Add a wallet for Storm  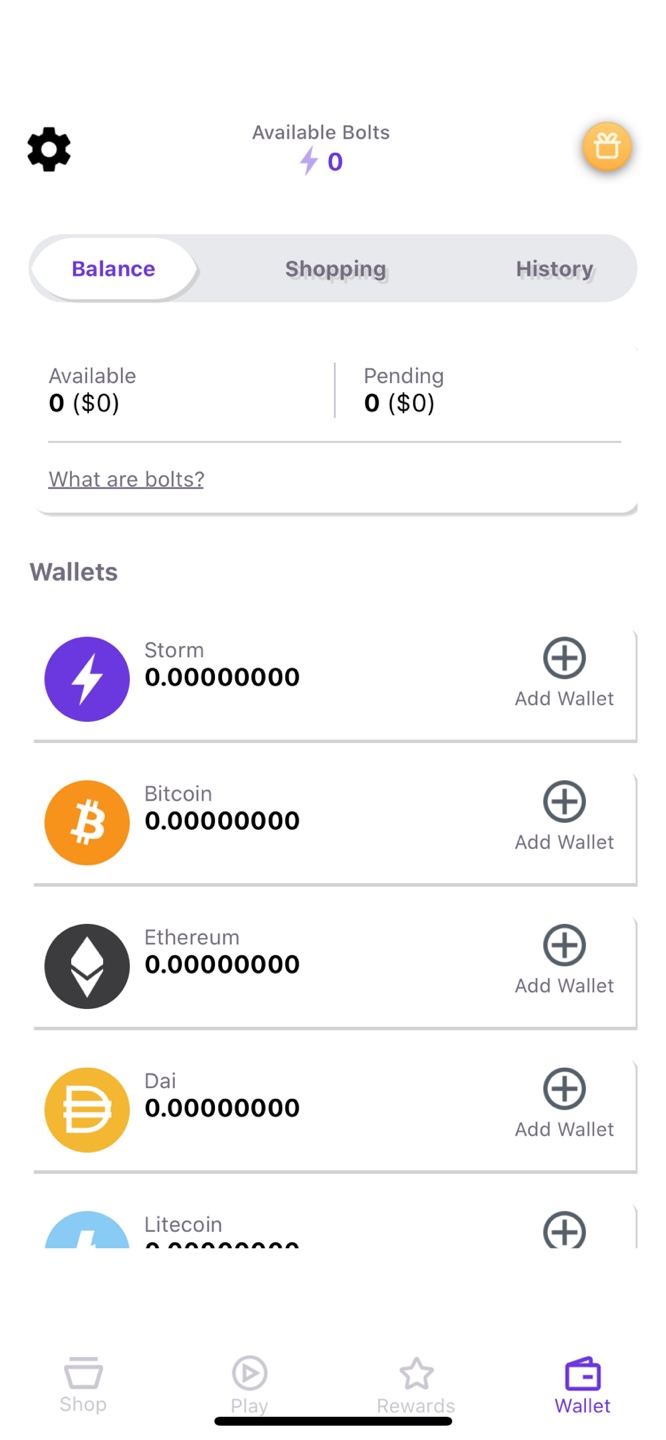click(x=564, y=672)
